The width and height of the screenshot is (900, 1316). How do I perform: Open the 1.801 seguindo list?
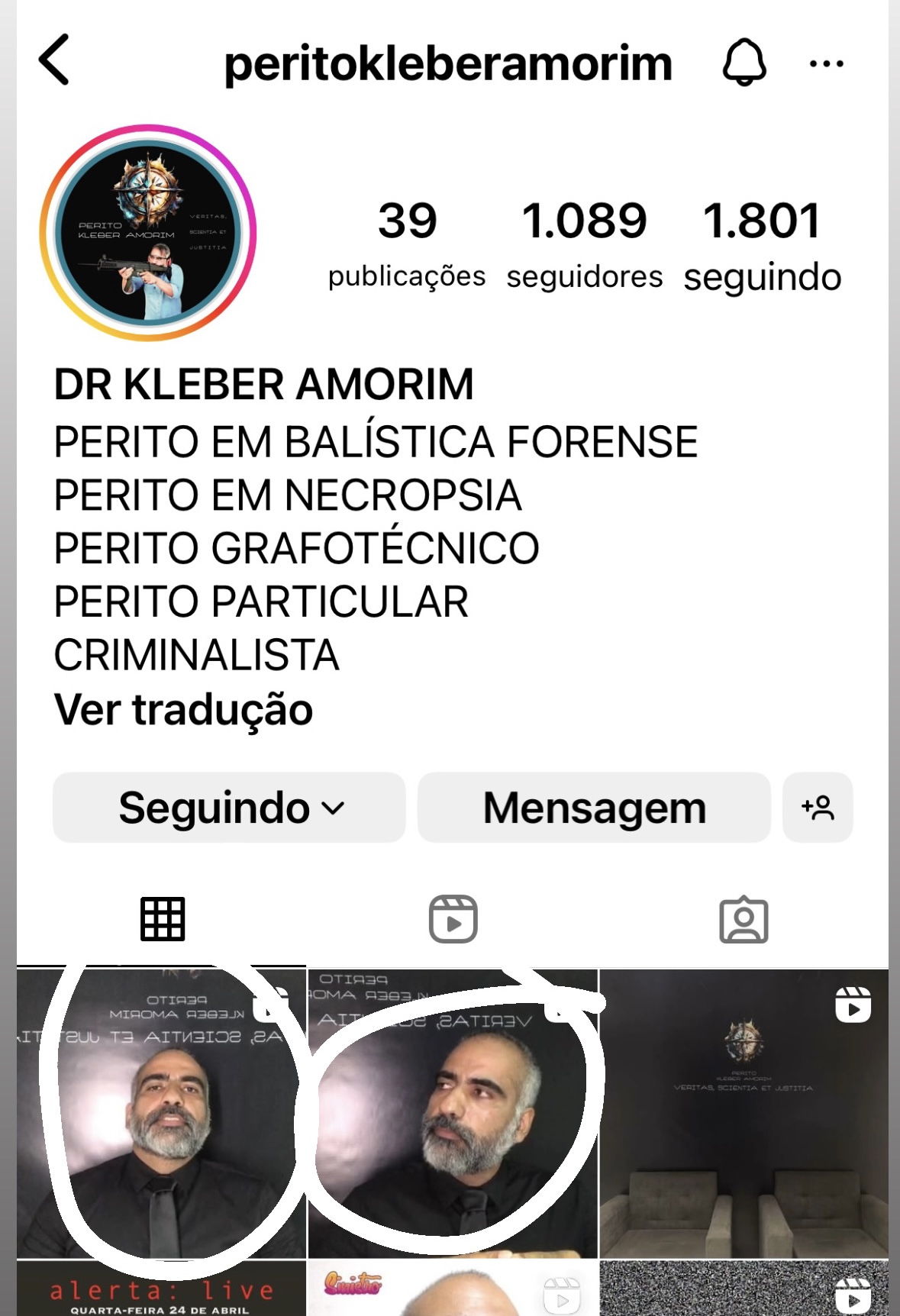pyautogui.click(x=762, y=244)
